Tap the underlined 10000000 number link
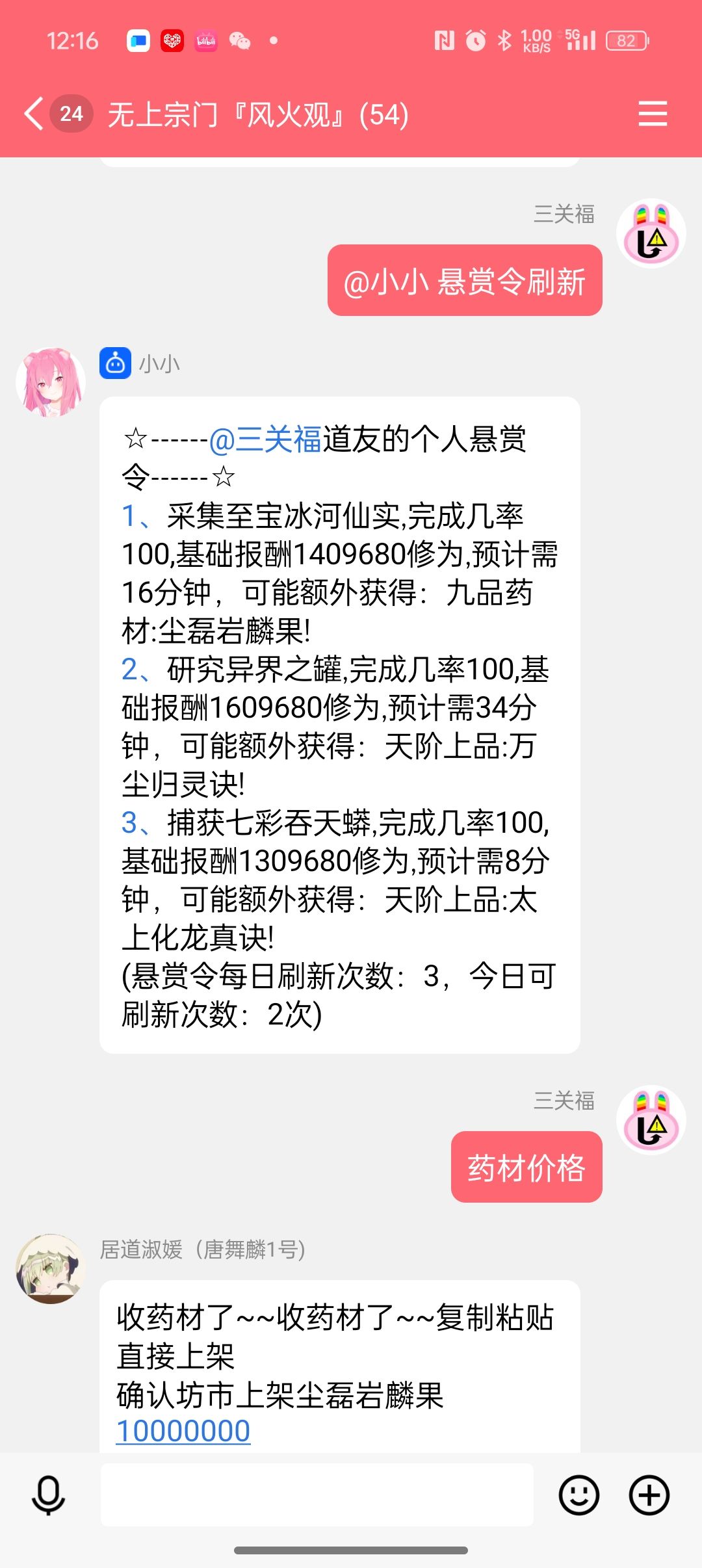Screen dimensions: 702x1568 point(183,1431)
